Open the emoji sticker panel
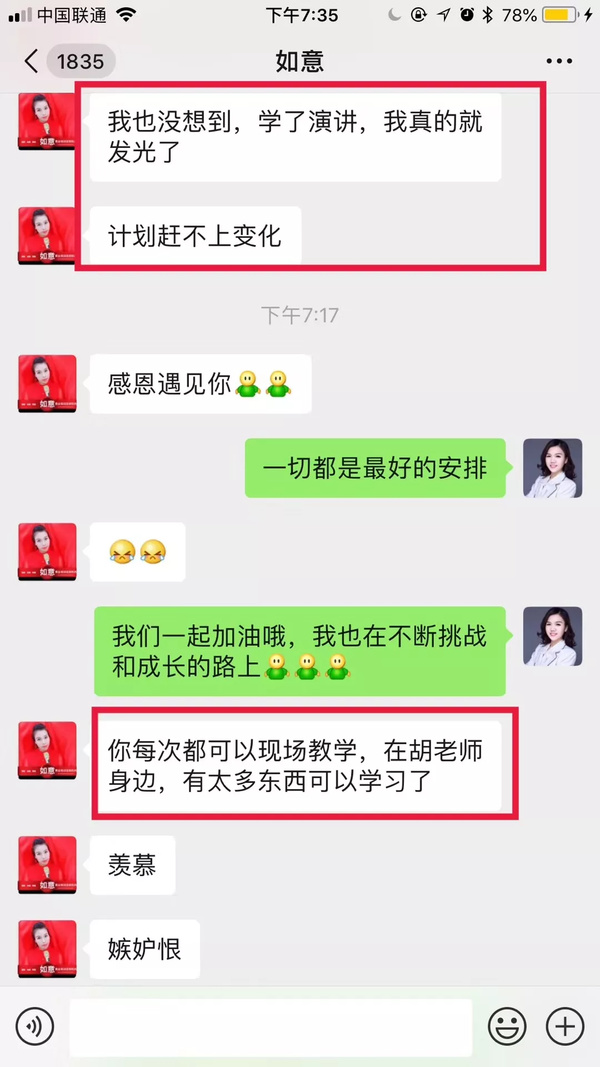This screenshot has width=600, height=1067. click(x=507, y=1026)
